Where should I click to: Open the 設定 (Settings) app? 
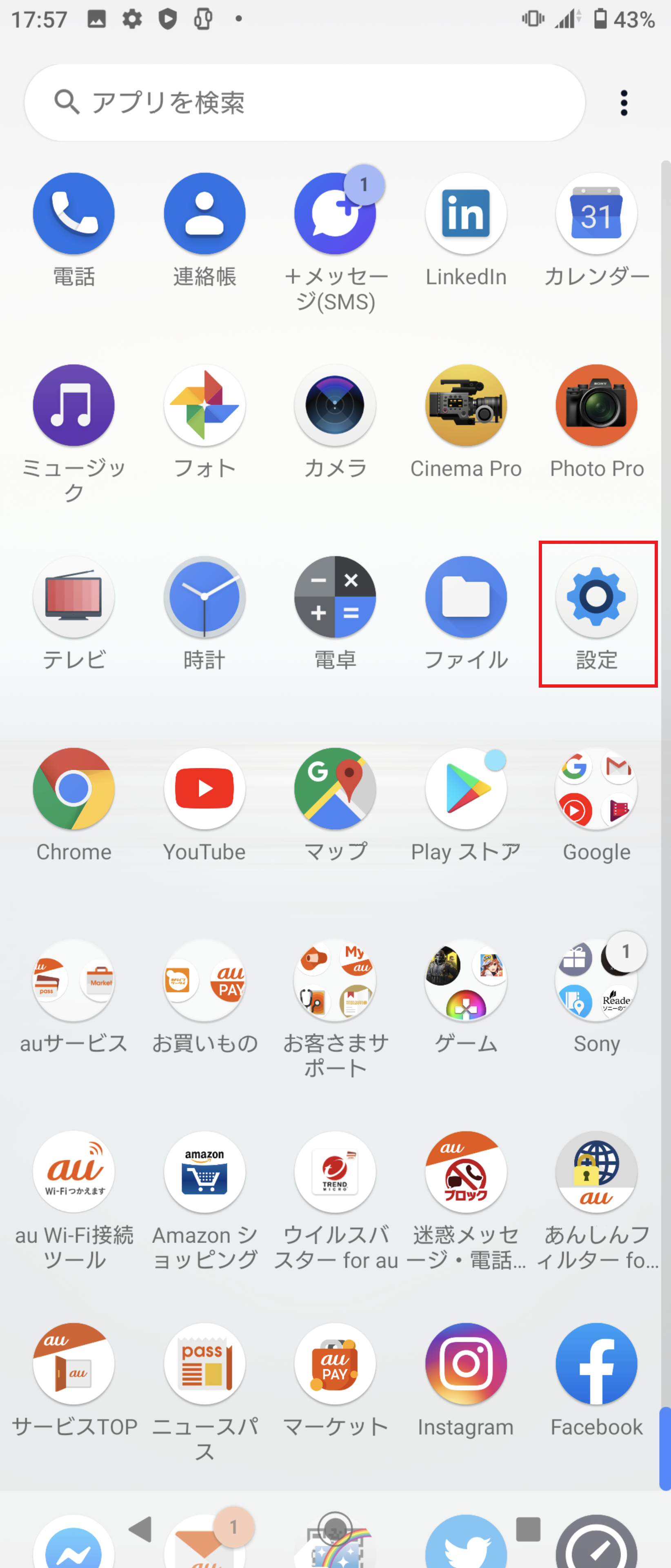tap(596, 598)
